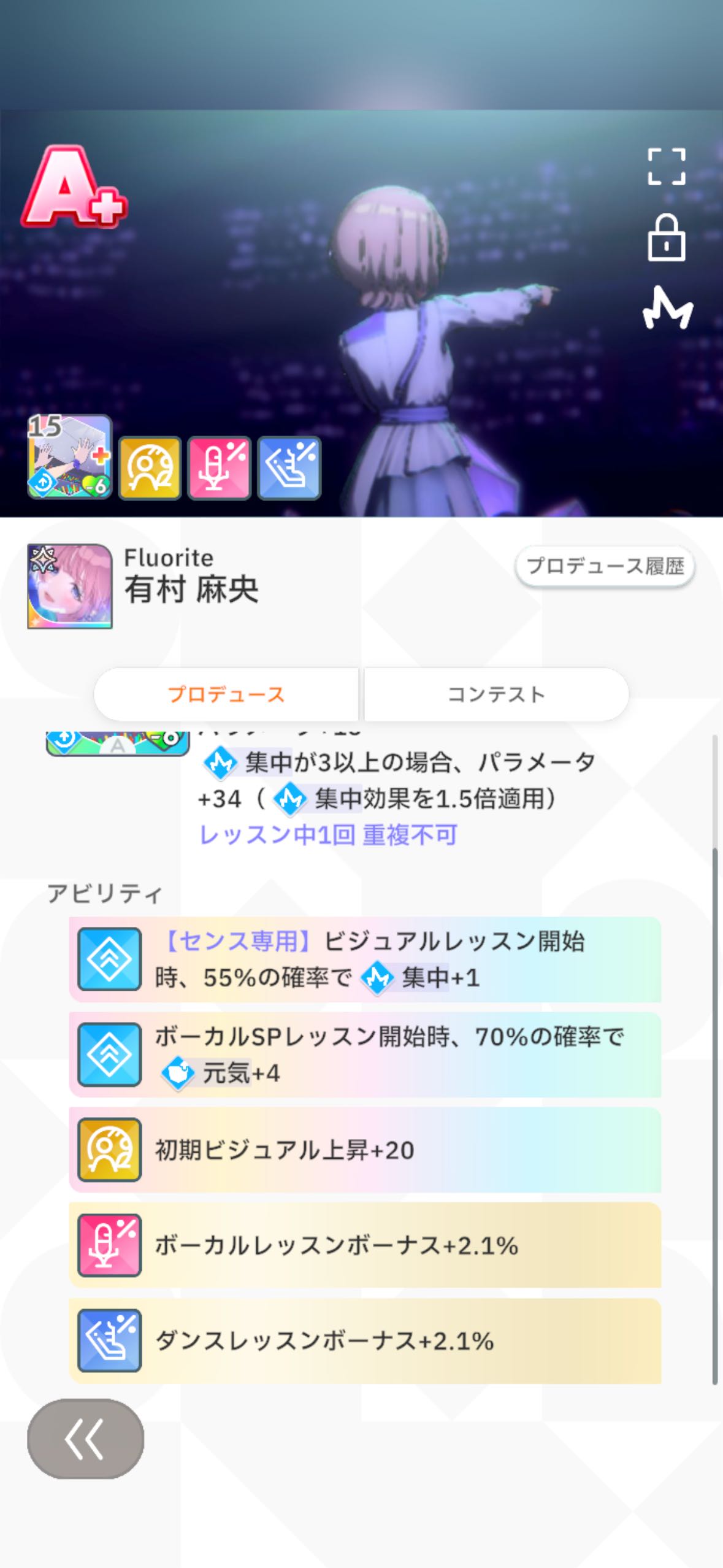View the ダンスレッスンボーナス+2.1% ability

365,1341
